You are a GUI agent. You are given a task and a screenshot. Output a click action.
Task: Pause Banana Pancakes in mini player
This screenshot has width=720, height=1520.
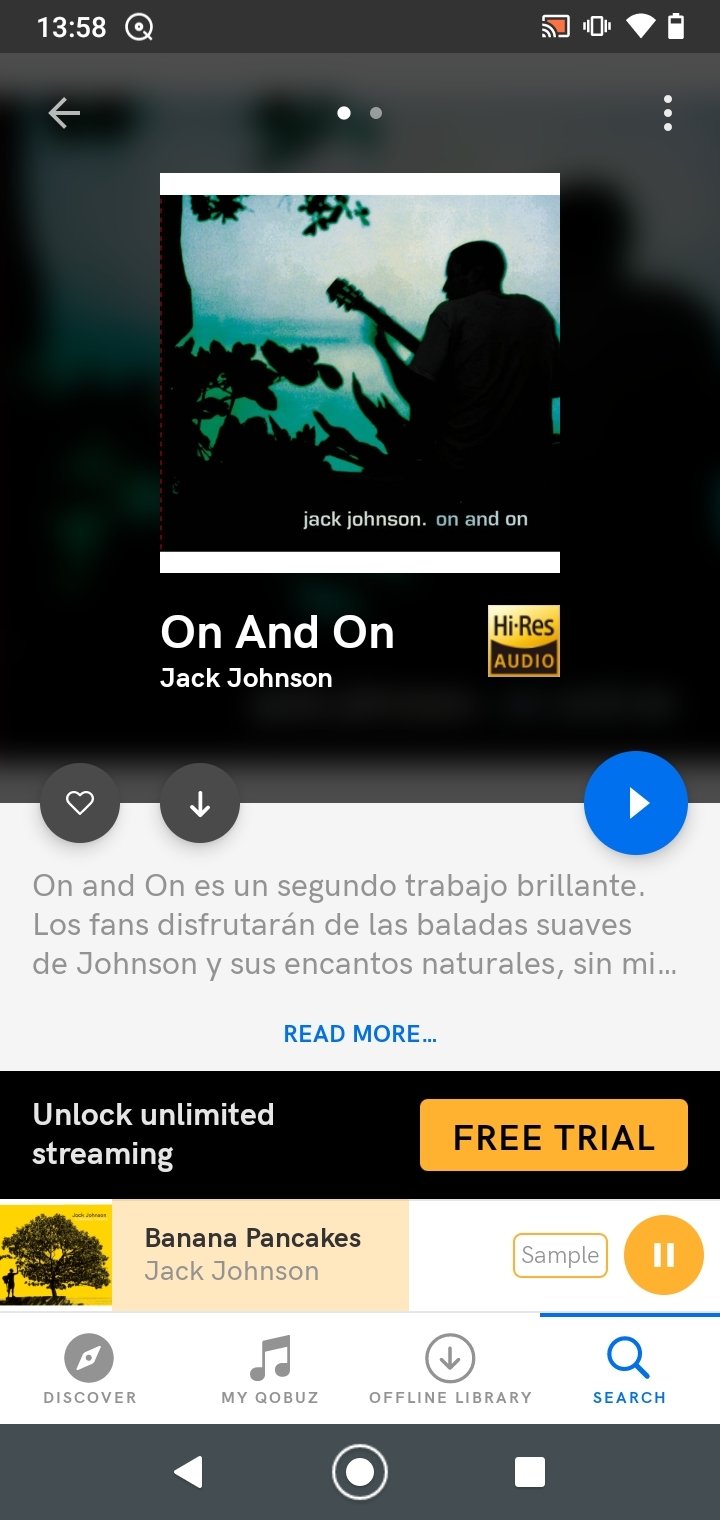click(x=663, y=1255)
